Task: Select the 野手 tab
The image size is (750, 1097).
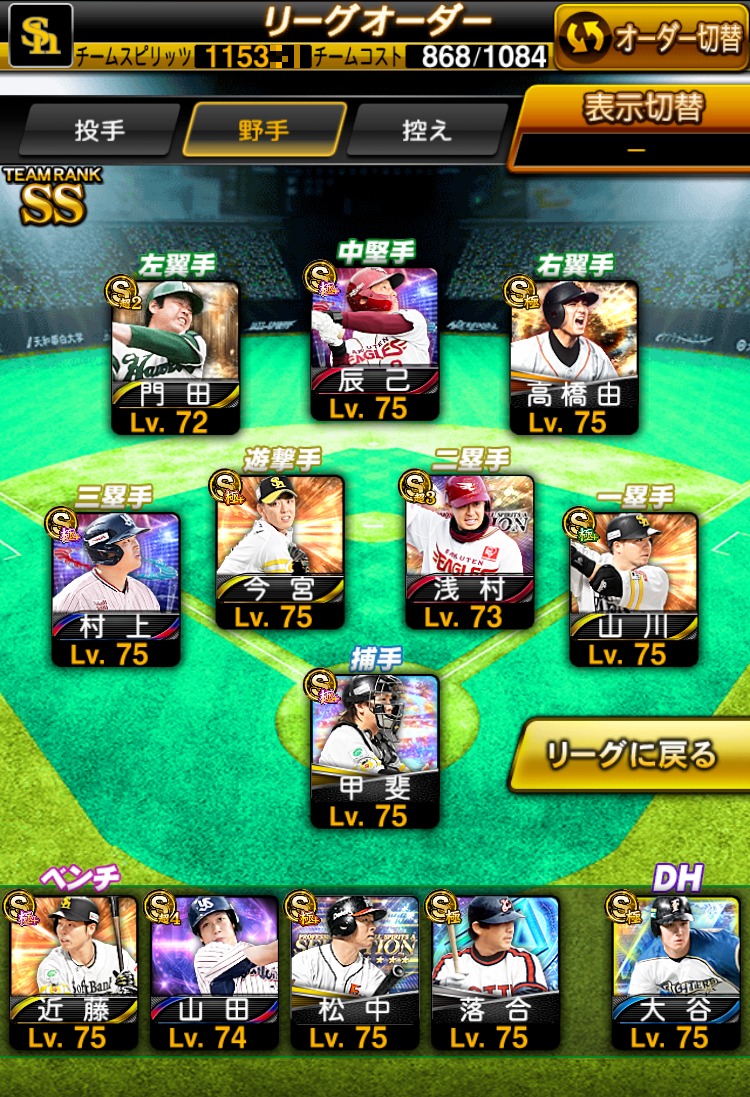Action: (264, 131)
